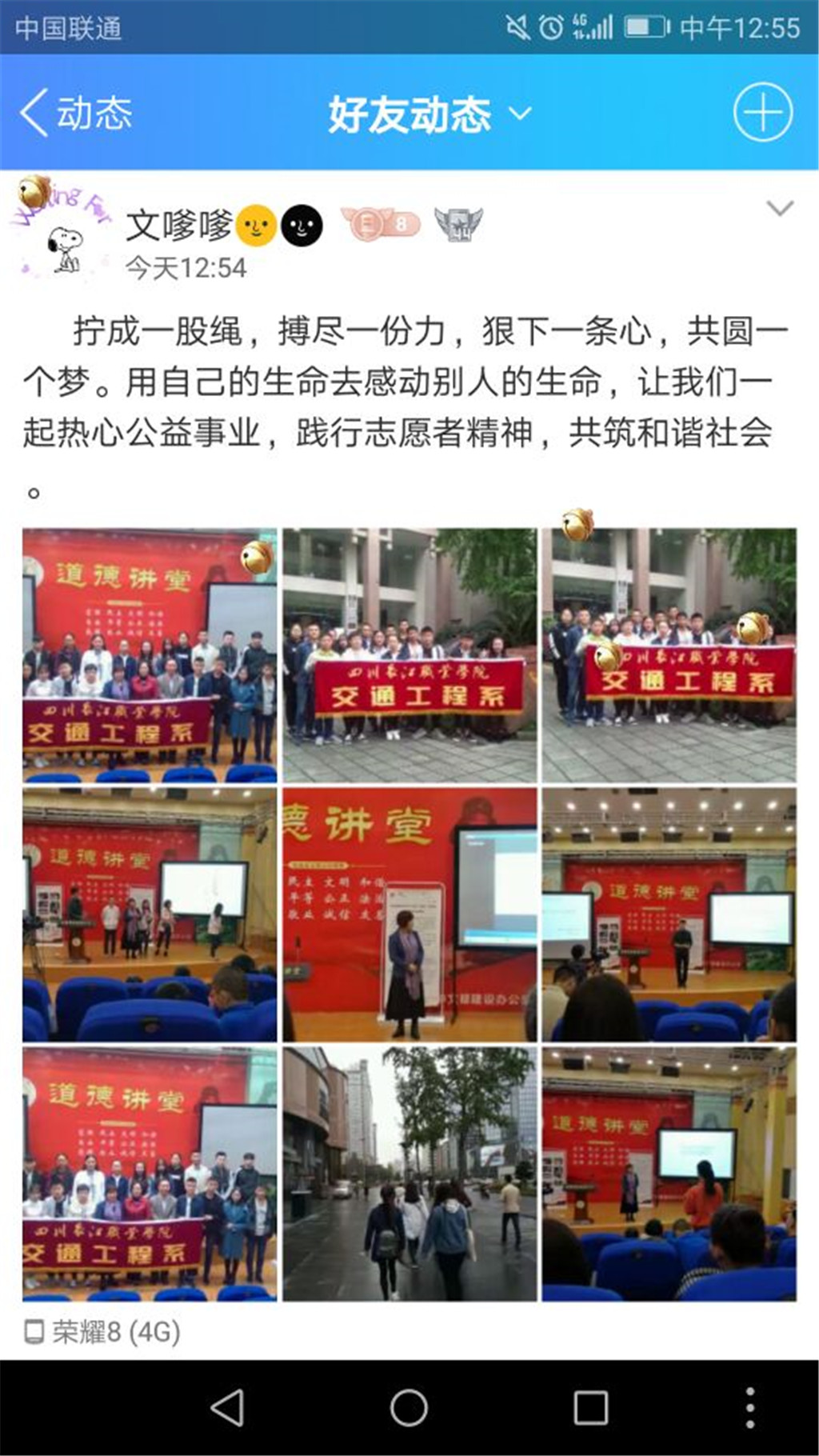Open the third photo with bell stickers
819x1456 pixels.
pyautogui.click(x=669, y=654)
